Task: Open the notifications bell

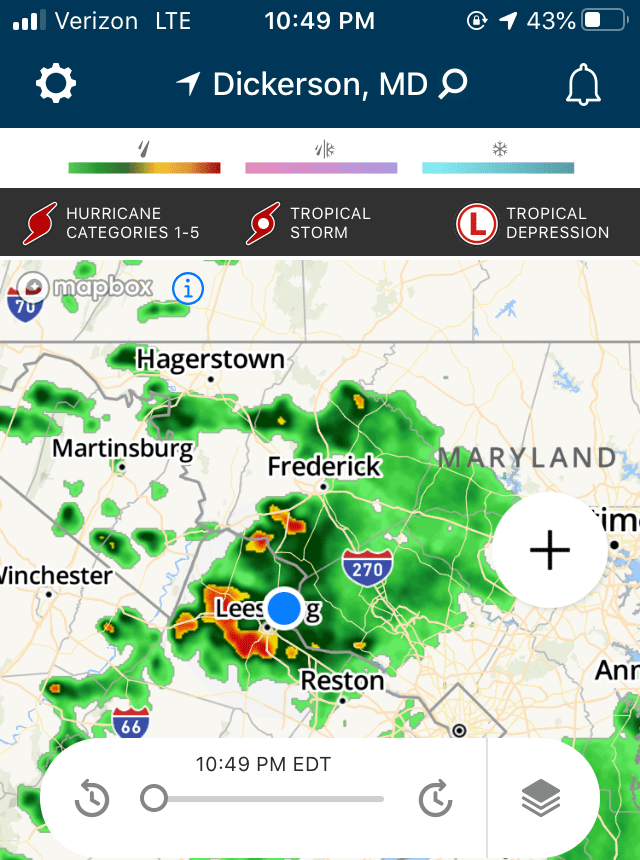Action: pos(583,86)
